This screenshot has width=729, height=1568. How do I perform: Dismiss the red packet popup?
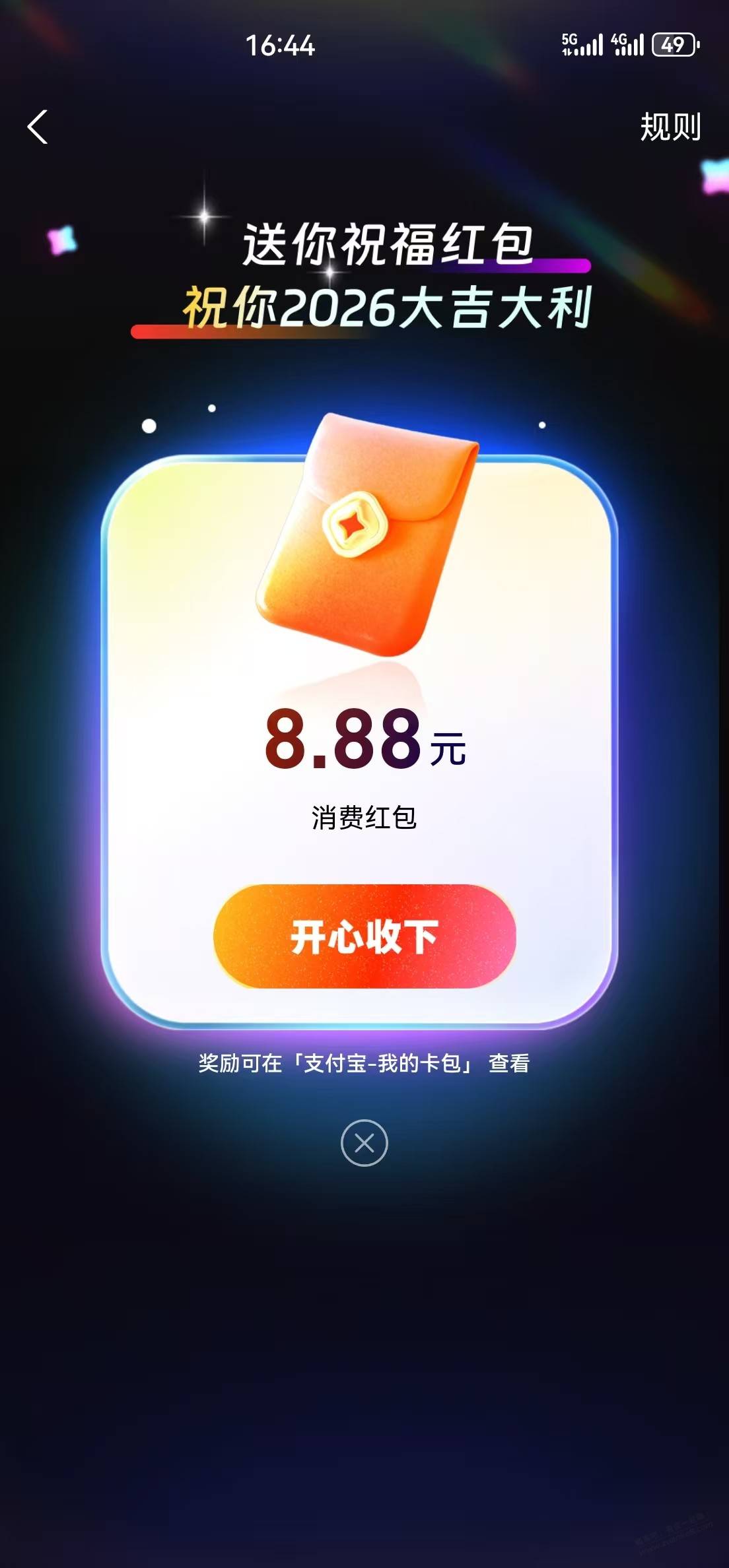point(364,1143)
